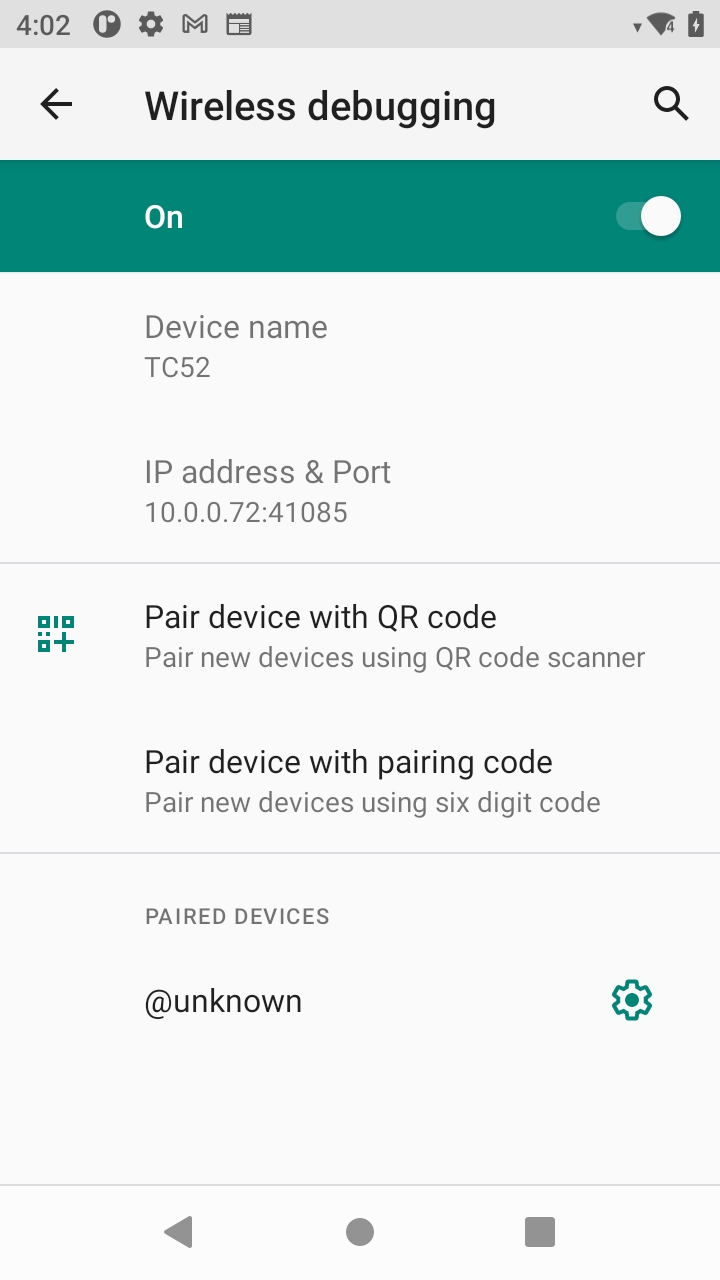Disable the Wireless debugging toggle
This screenshot has height=1280, width=720.
click(646, 216)
